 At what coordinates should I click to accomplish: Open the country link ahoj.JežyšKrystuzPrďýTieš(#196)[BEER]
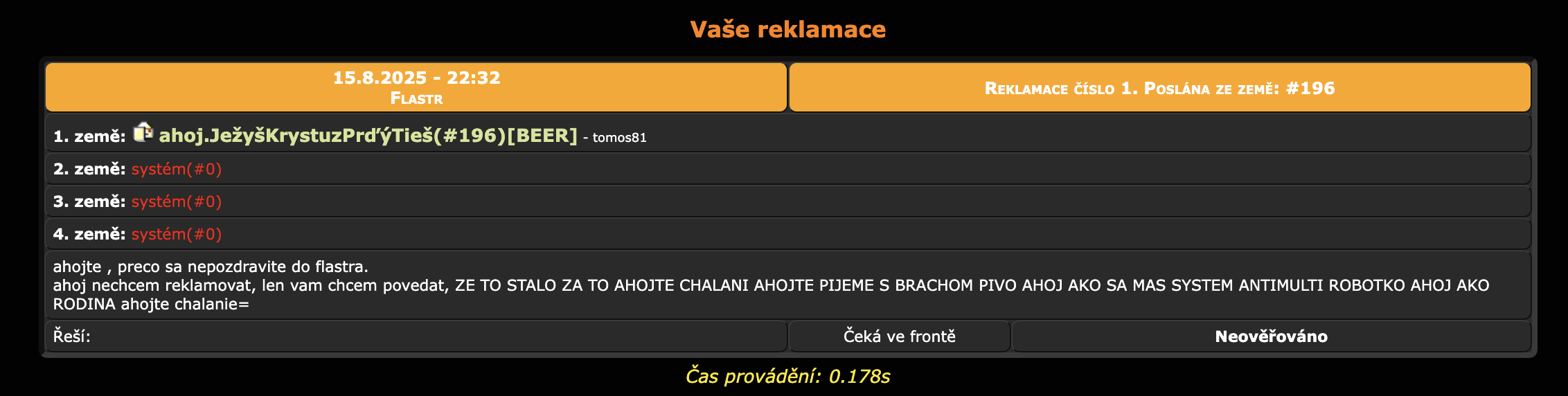368,136
